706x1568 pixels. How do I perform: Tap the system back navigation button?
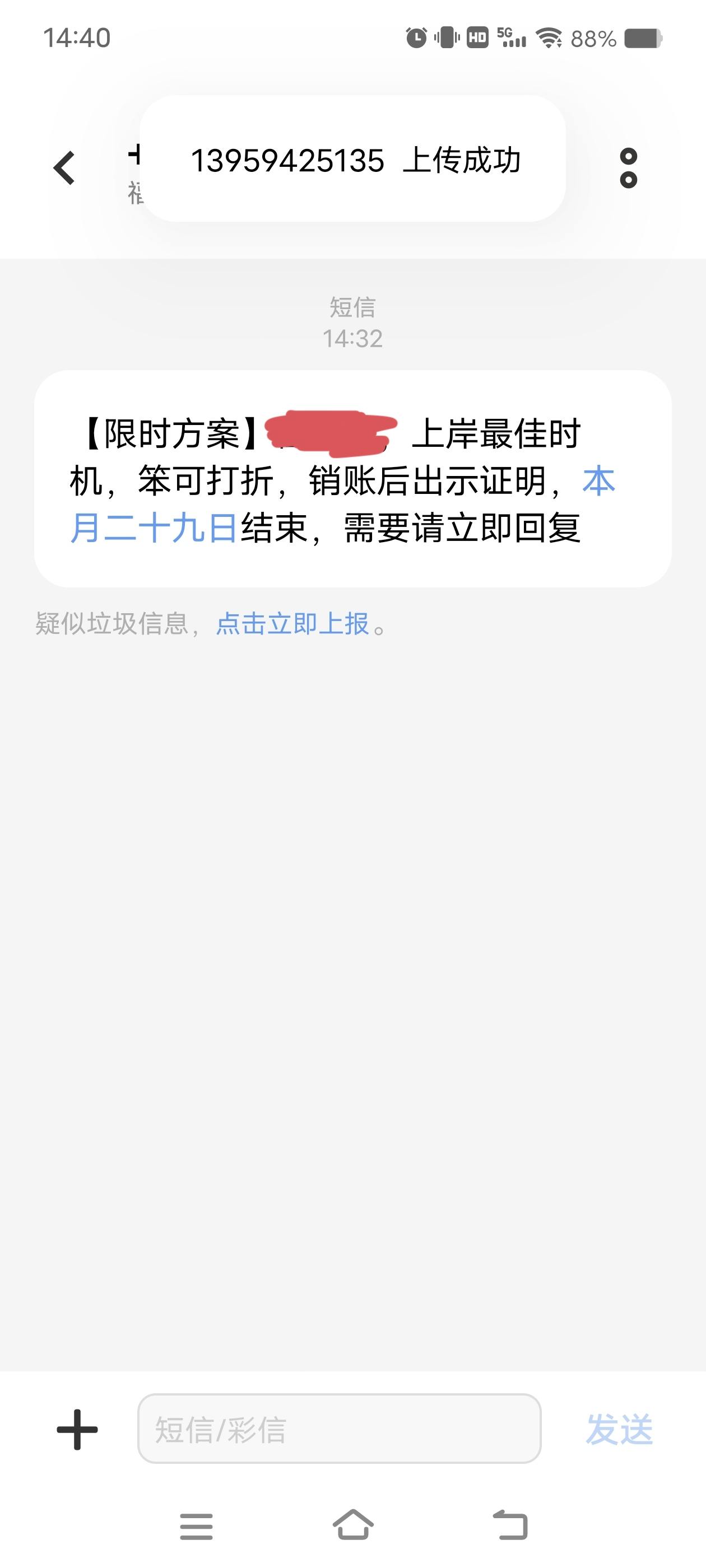pos(510,1524)
